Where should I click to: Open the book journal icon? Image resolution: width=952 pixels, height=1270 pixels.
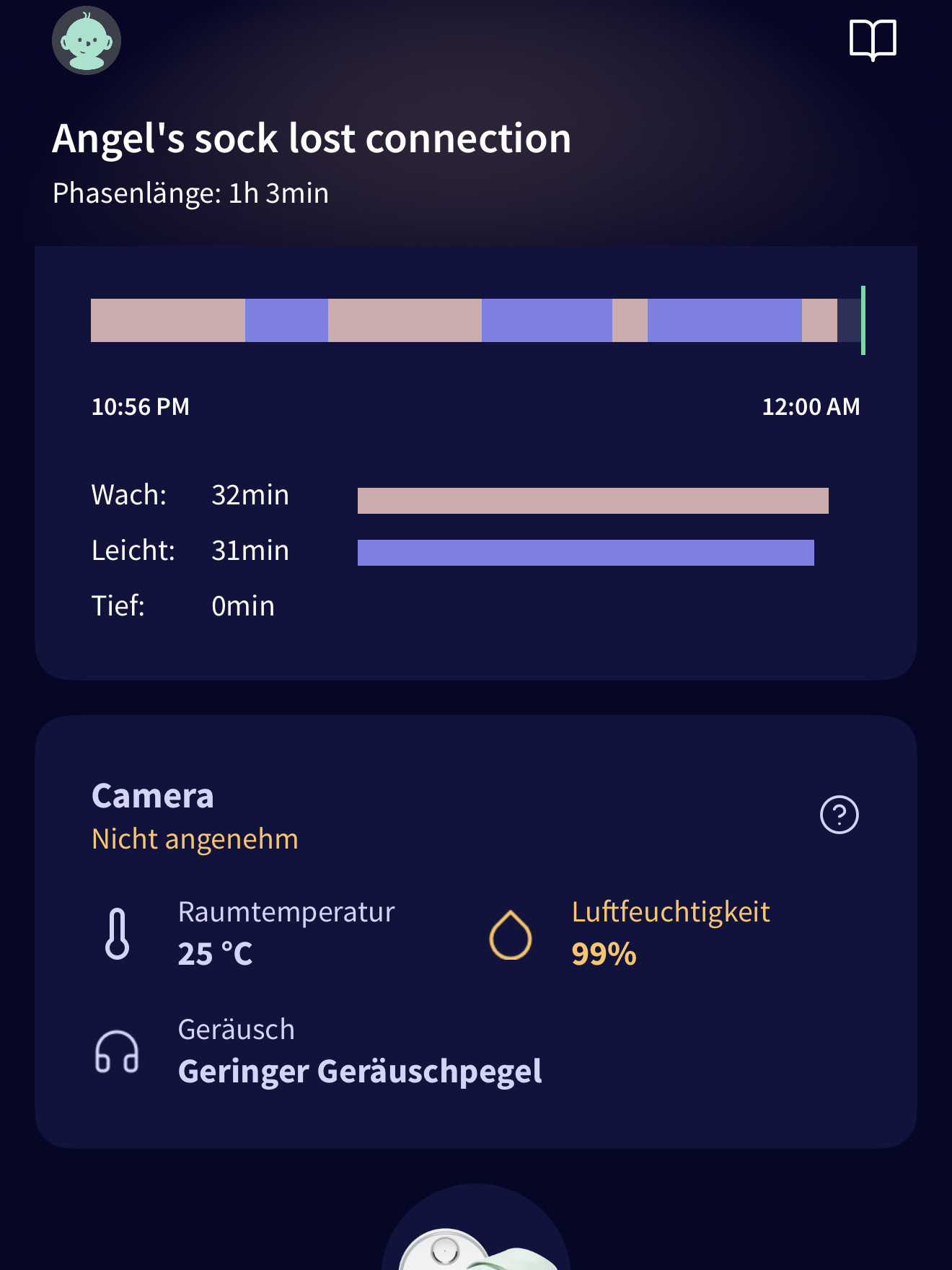[873, 40]
